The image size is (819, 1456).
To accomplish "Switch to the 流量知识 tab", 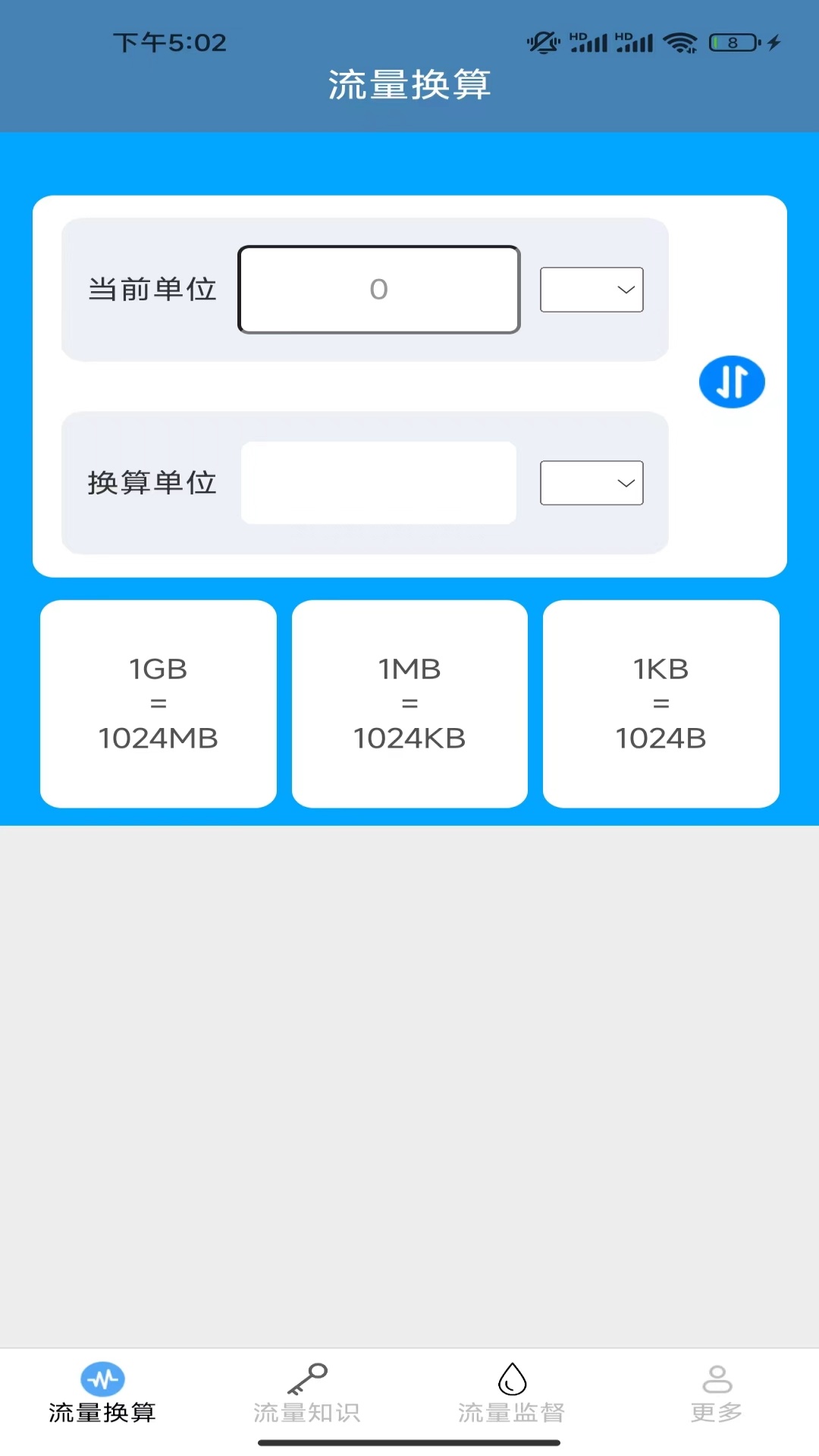I will pyautogui.click(x=307, y=1394).
